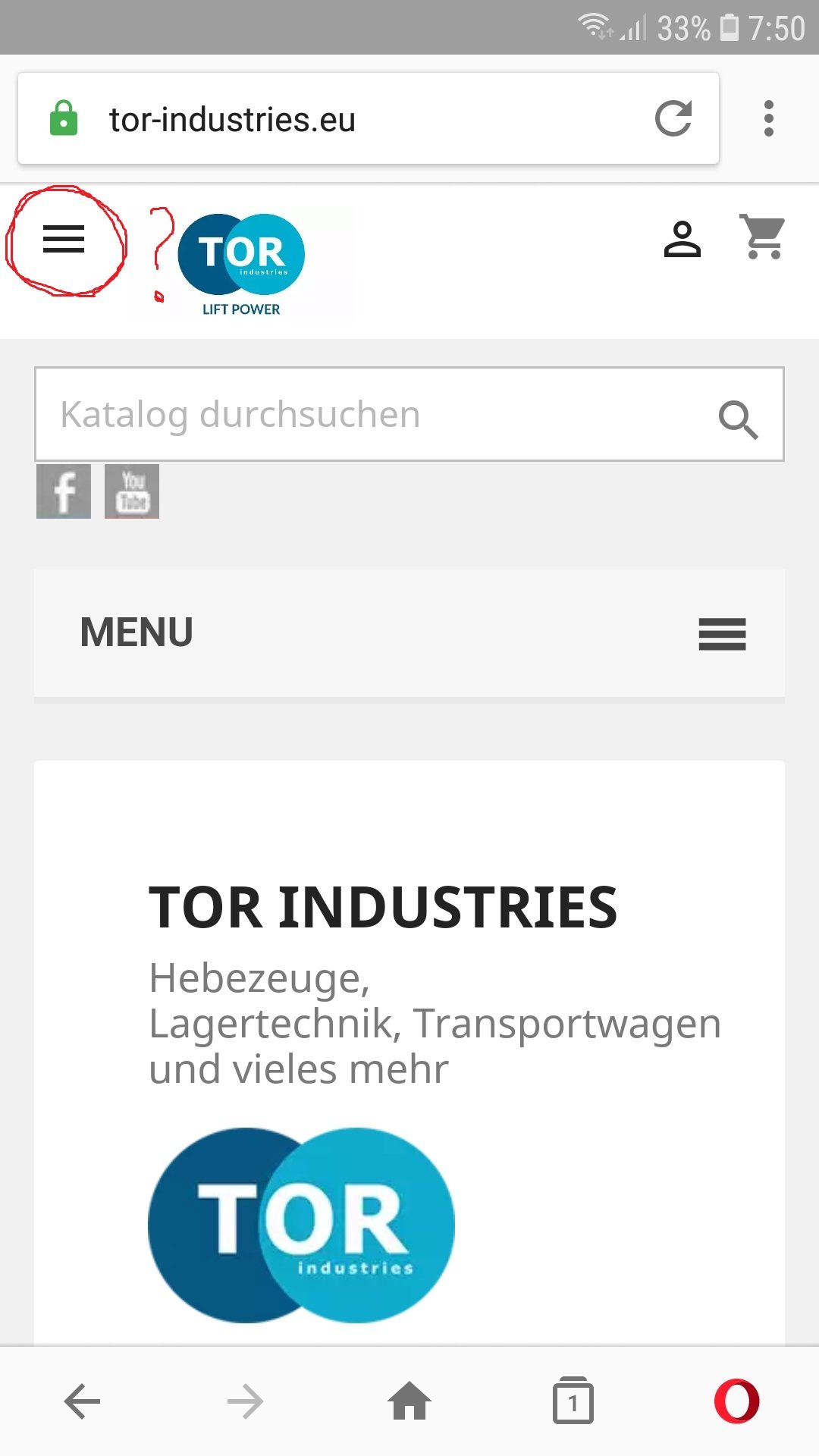Open the browser's three-dot overflow menu
The image size is (819, 1456).
tap(769, 119)
